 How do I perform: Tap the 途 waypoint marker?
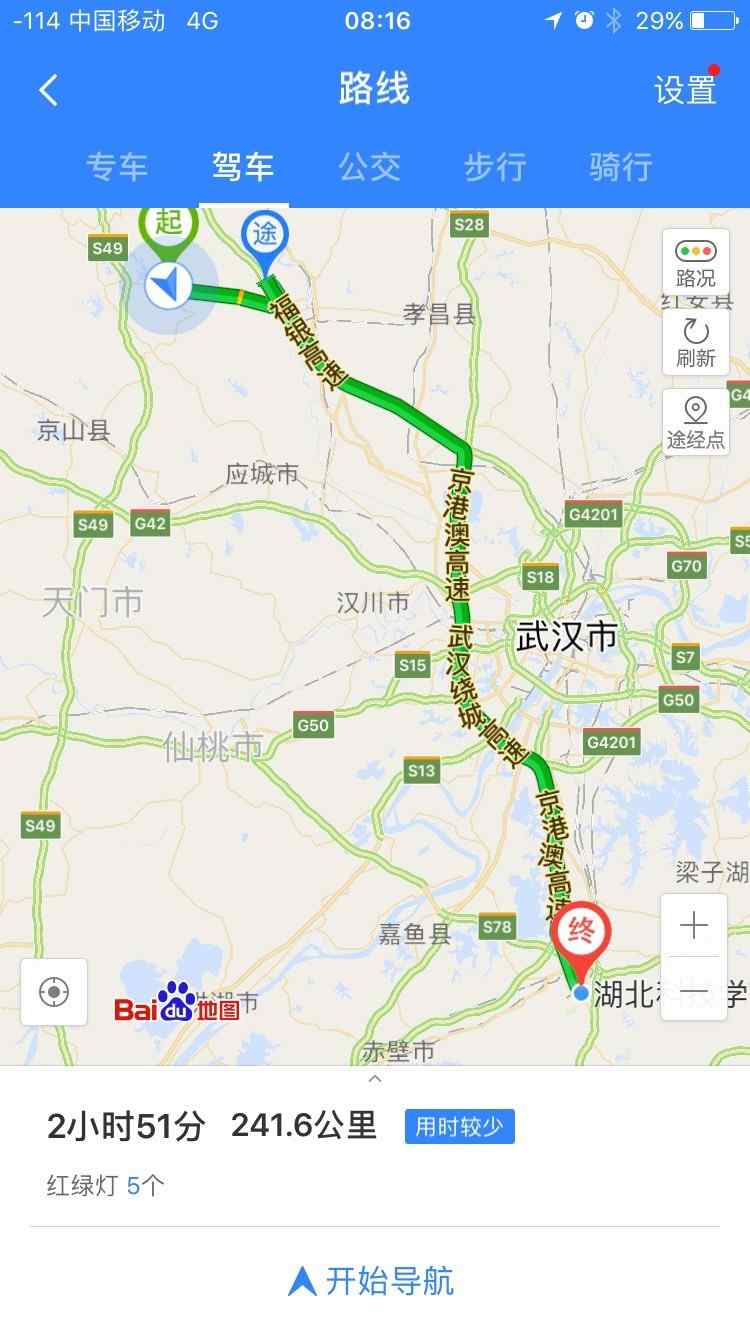[265, 236]
